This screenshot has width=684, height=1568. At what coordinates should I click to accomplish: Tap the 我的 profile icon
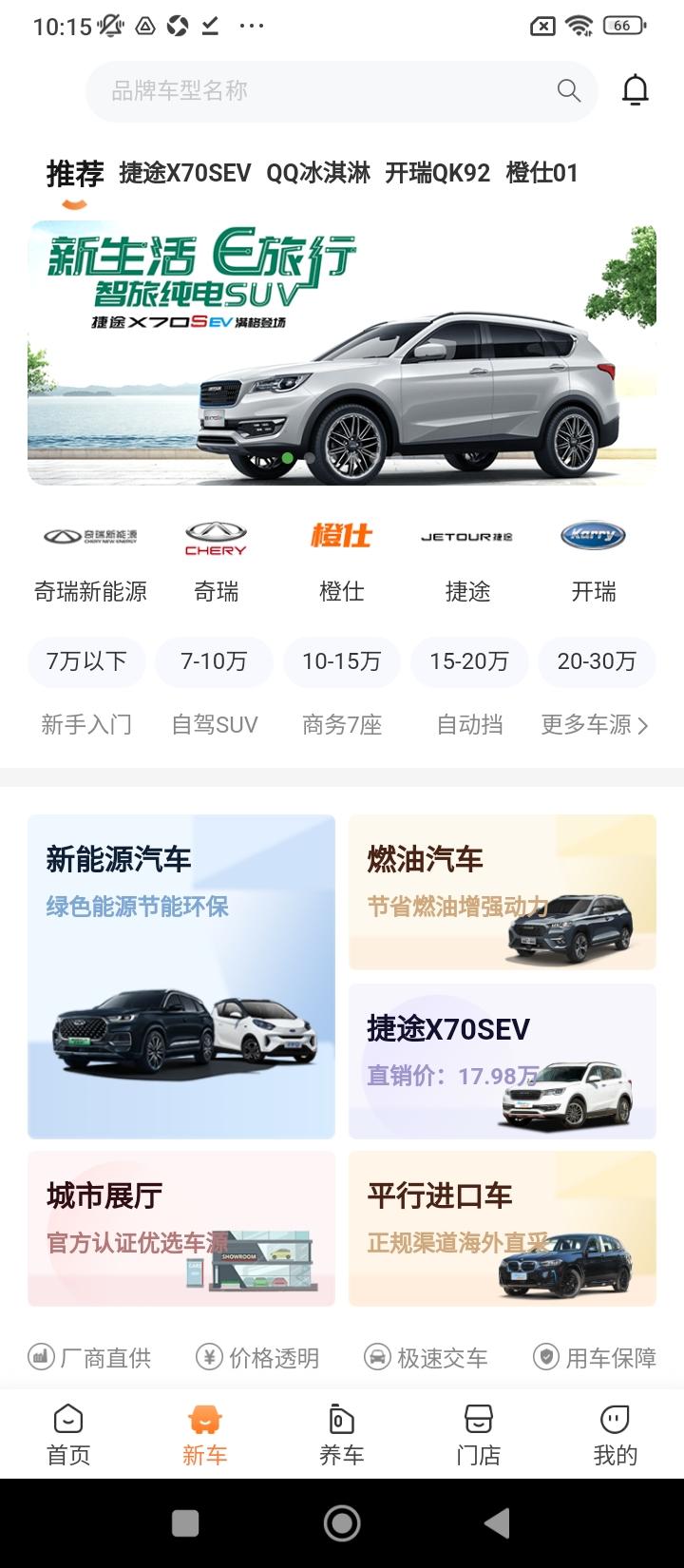[614, 1422]
